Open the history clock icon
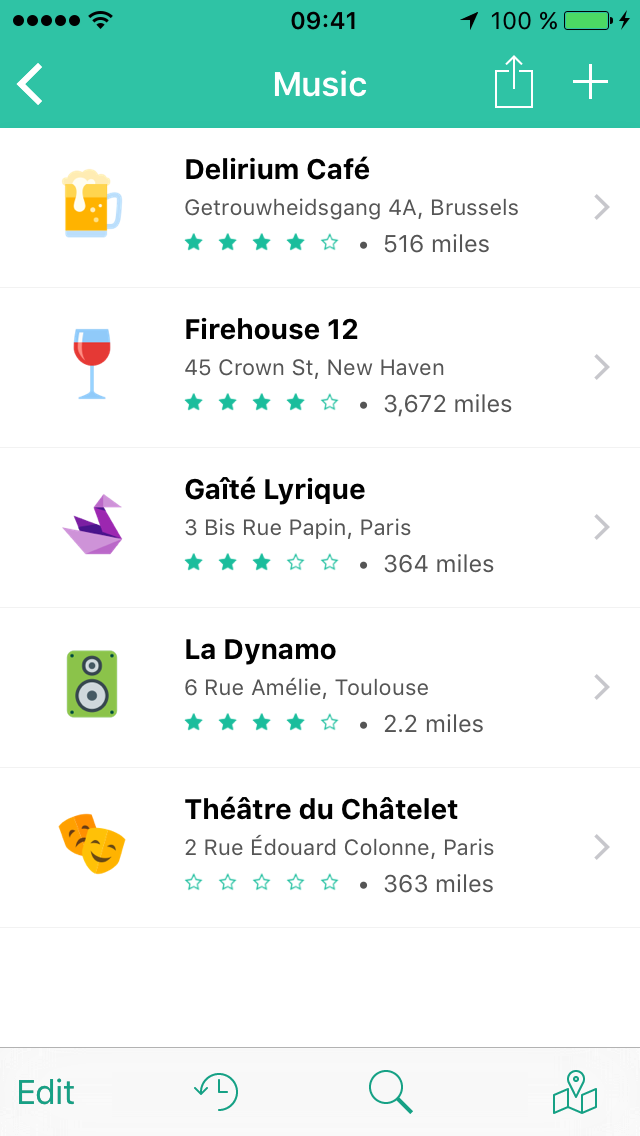This screenshot has height=1136, width=640. coord(216,1092)
